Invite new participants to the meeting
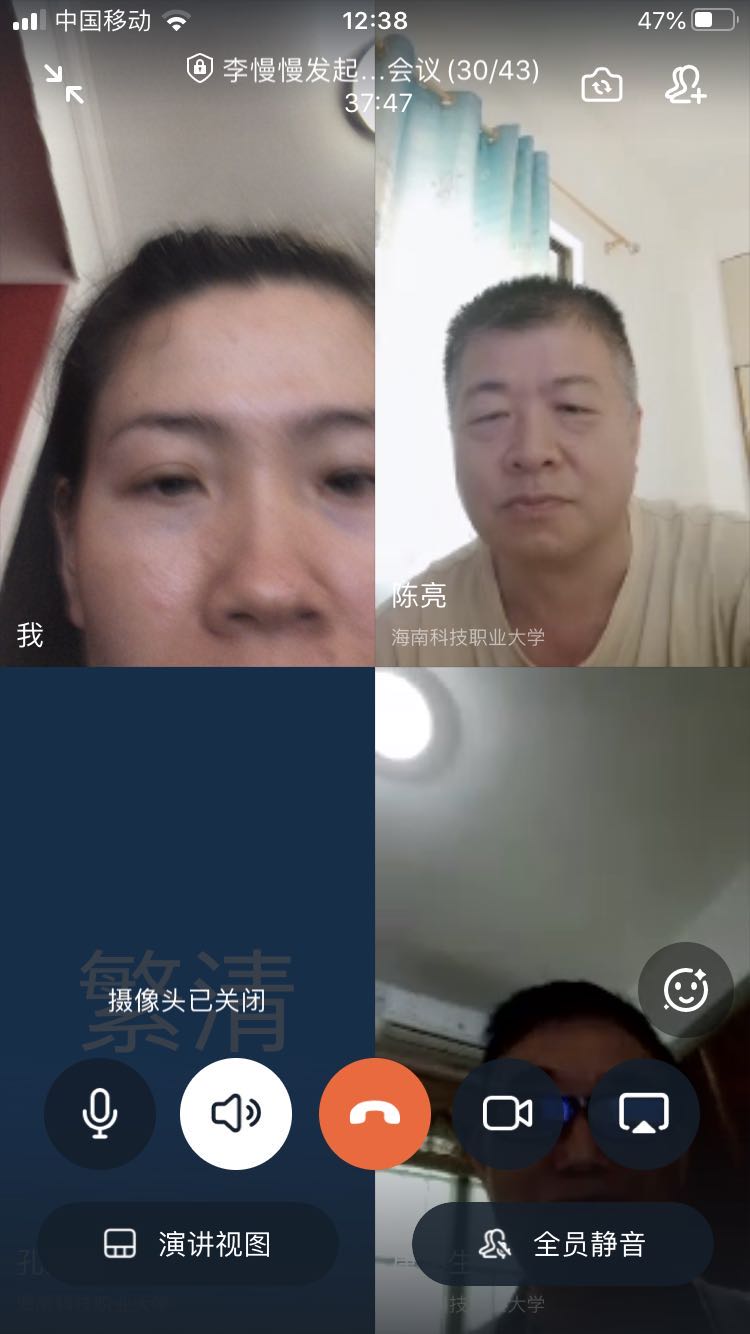The width and height of the screenshot is (750, 1334). click(686, 85)
